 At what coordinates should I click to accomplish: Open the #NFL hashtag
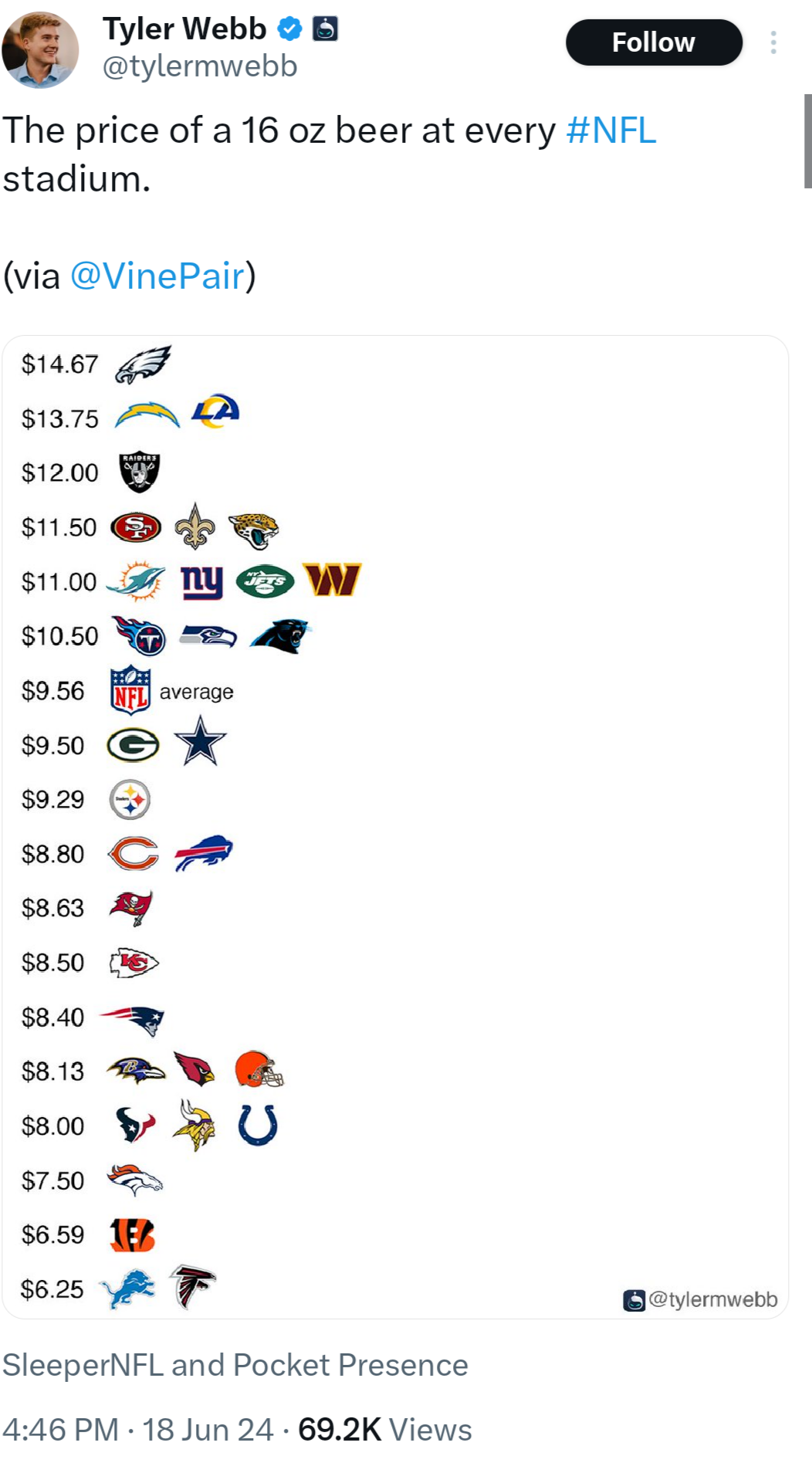click(x=611, y=130)
